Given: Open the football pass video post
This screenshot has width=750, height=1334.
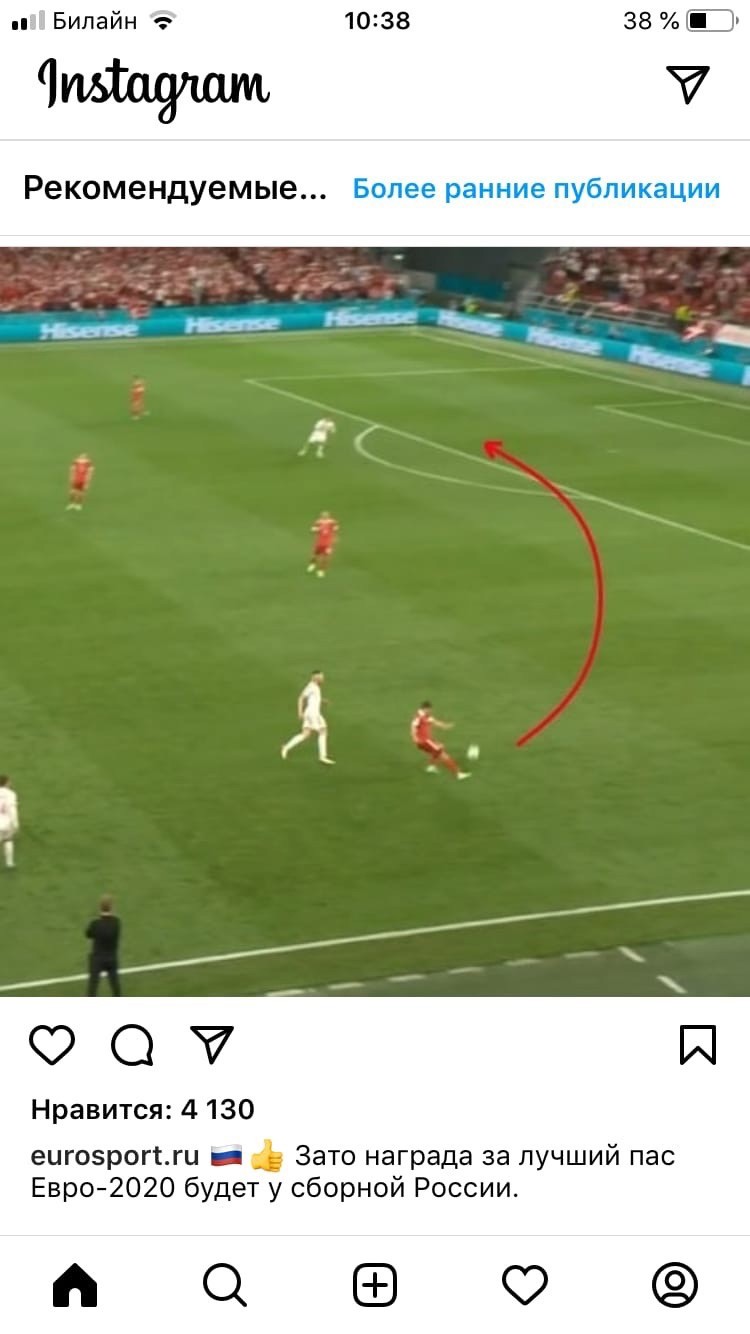Looking at the screenshot, I should point(375,620).
